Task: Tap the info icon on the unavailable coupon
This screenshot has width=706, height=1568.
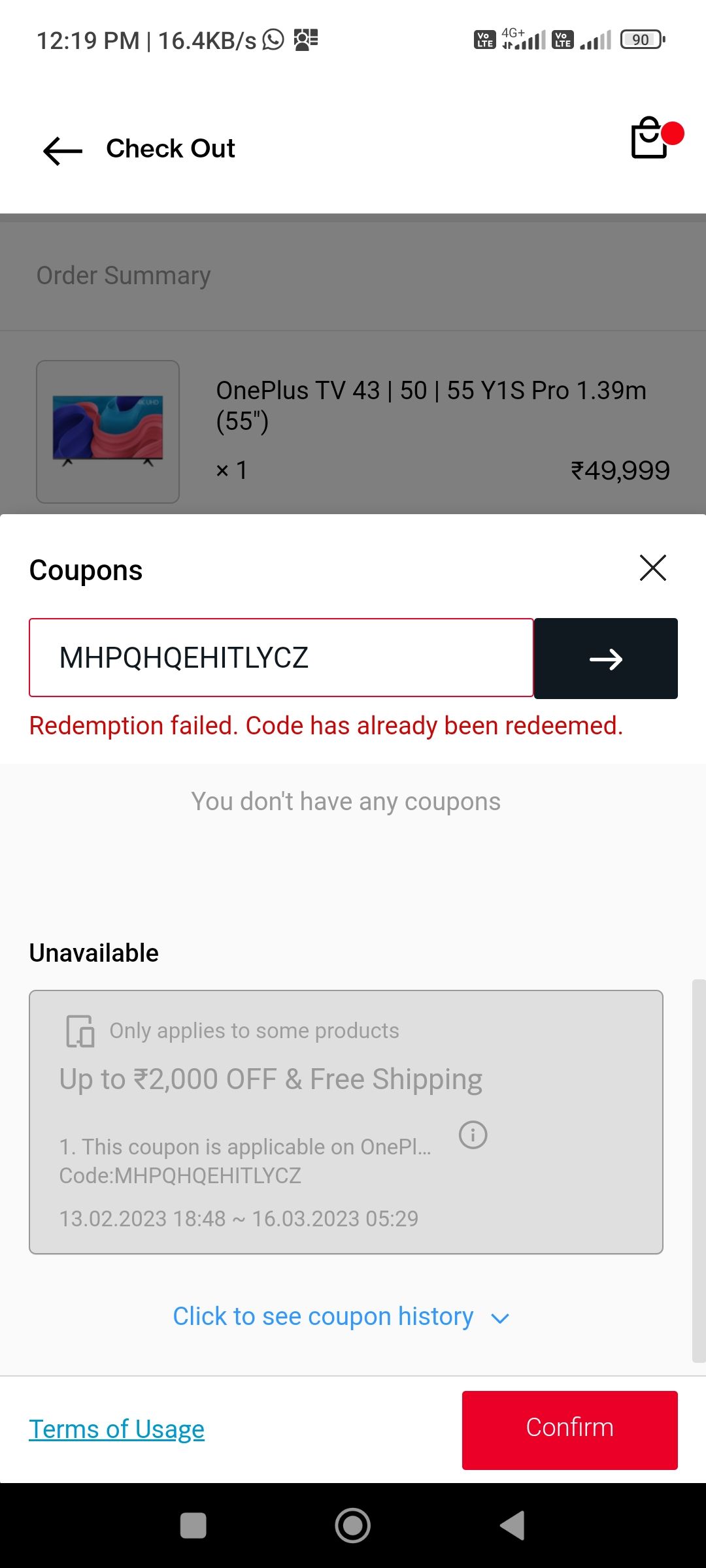Action: pos(473,1135)
